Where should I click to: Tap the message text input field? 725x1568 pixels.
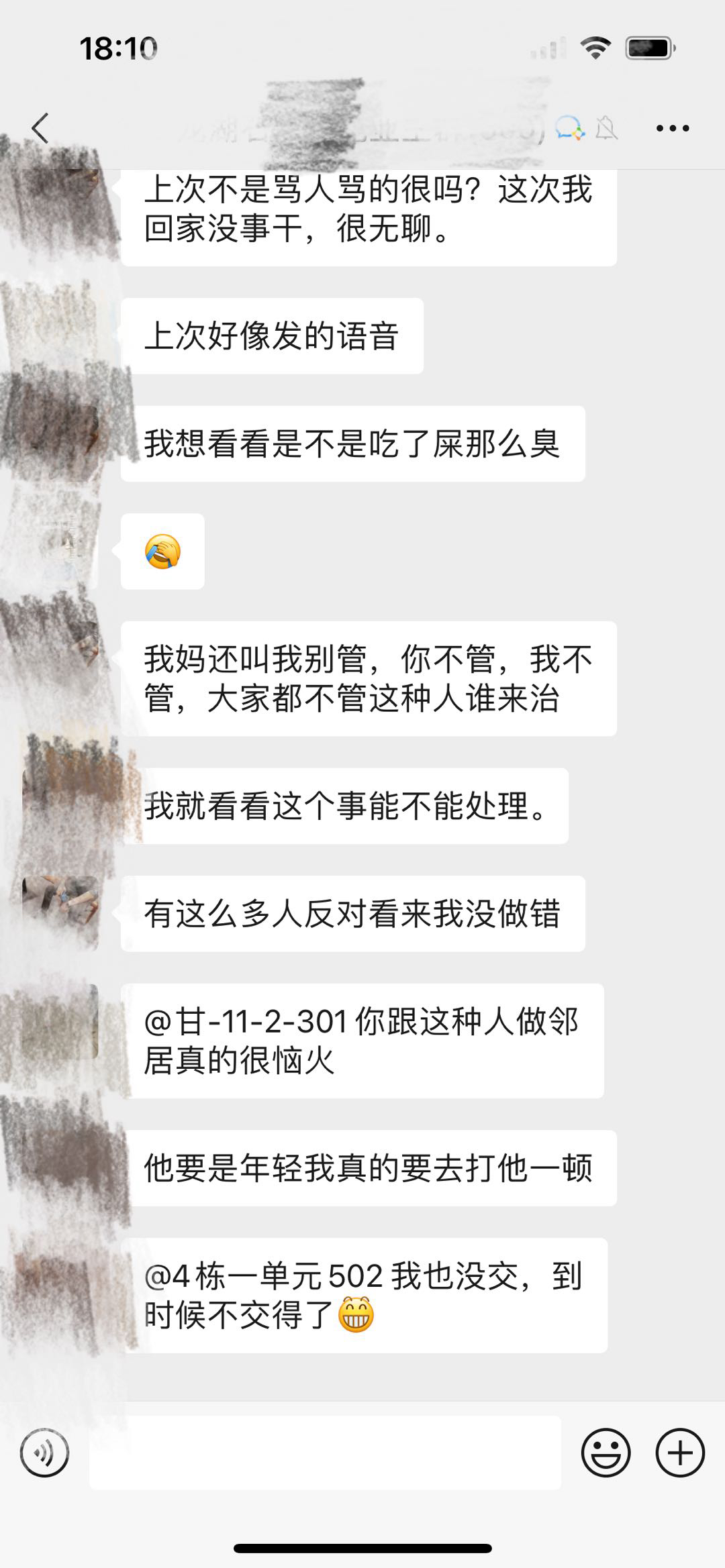pos(325,1453)
